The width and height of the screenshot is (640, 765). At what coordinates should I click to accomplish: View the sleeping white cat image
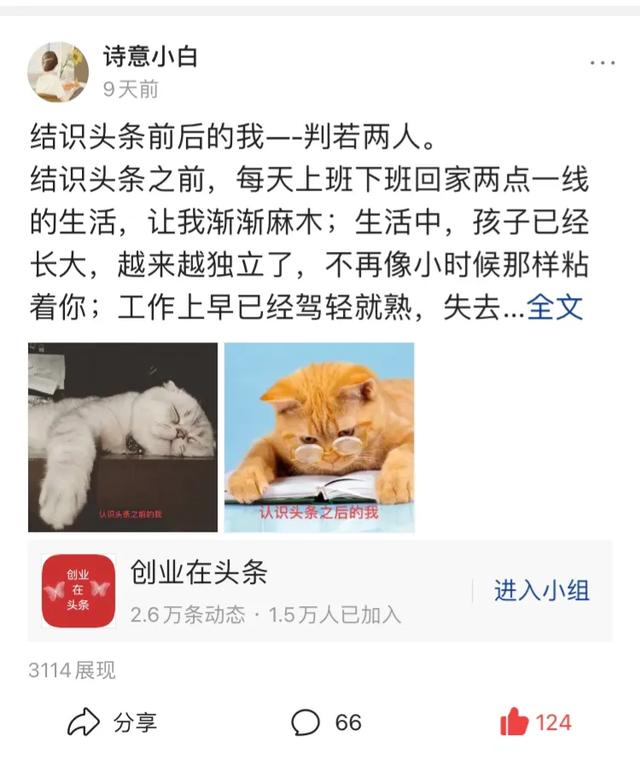coord(123,437)
